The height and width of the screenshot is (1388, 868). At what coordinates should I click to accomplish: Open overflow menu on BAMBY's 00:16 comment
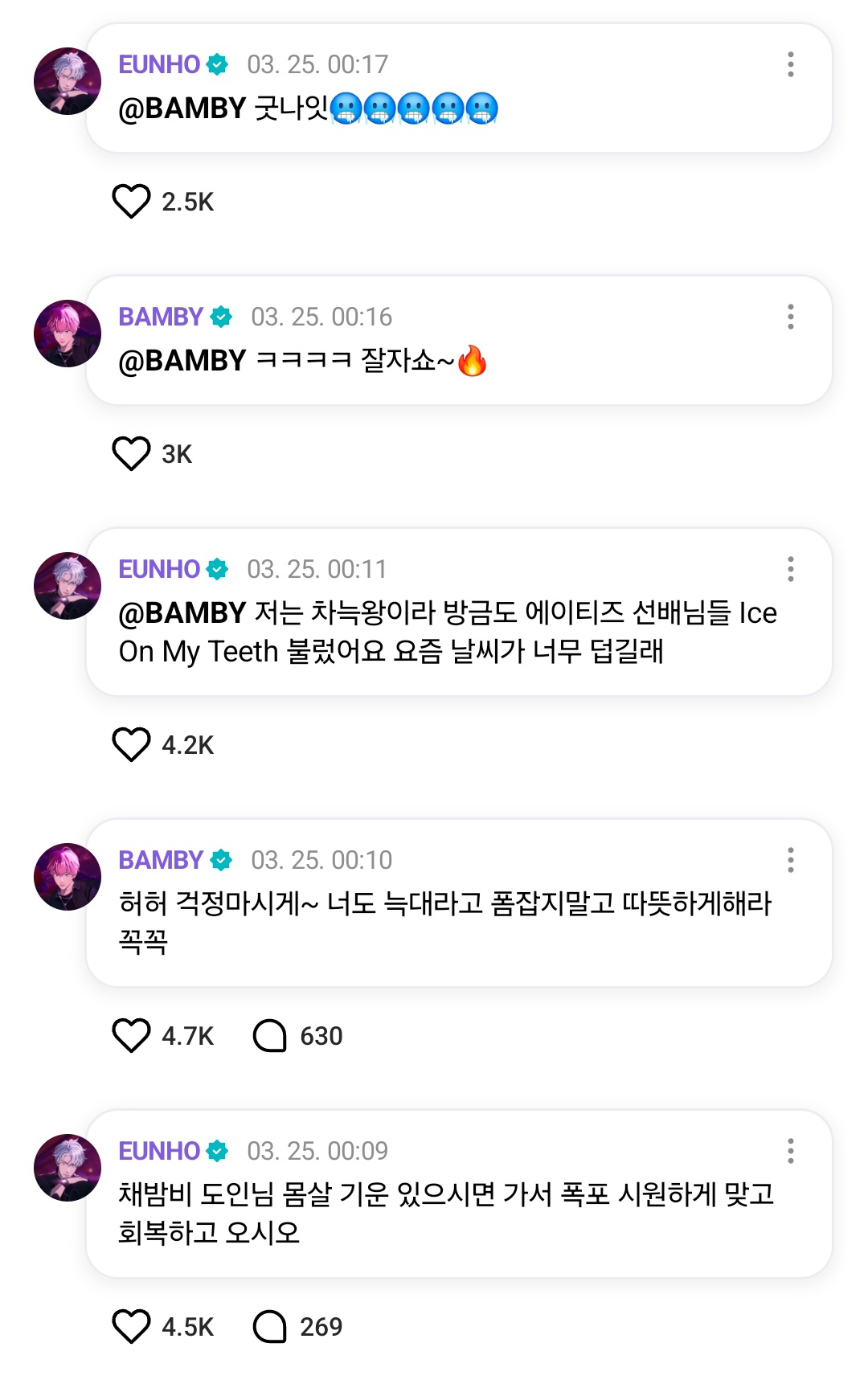[x=791, y=317]
